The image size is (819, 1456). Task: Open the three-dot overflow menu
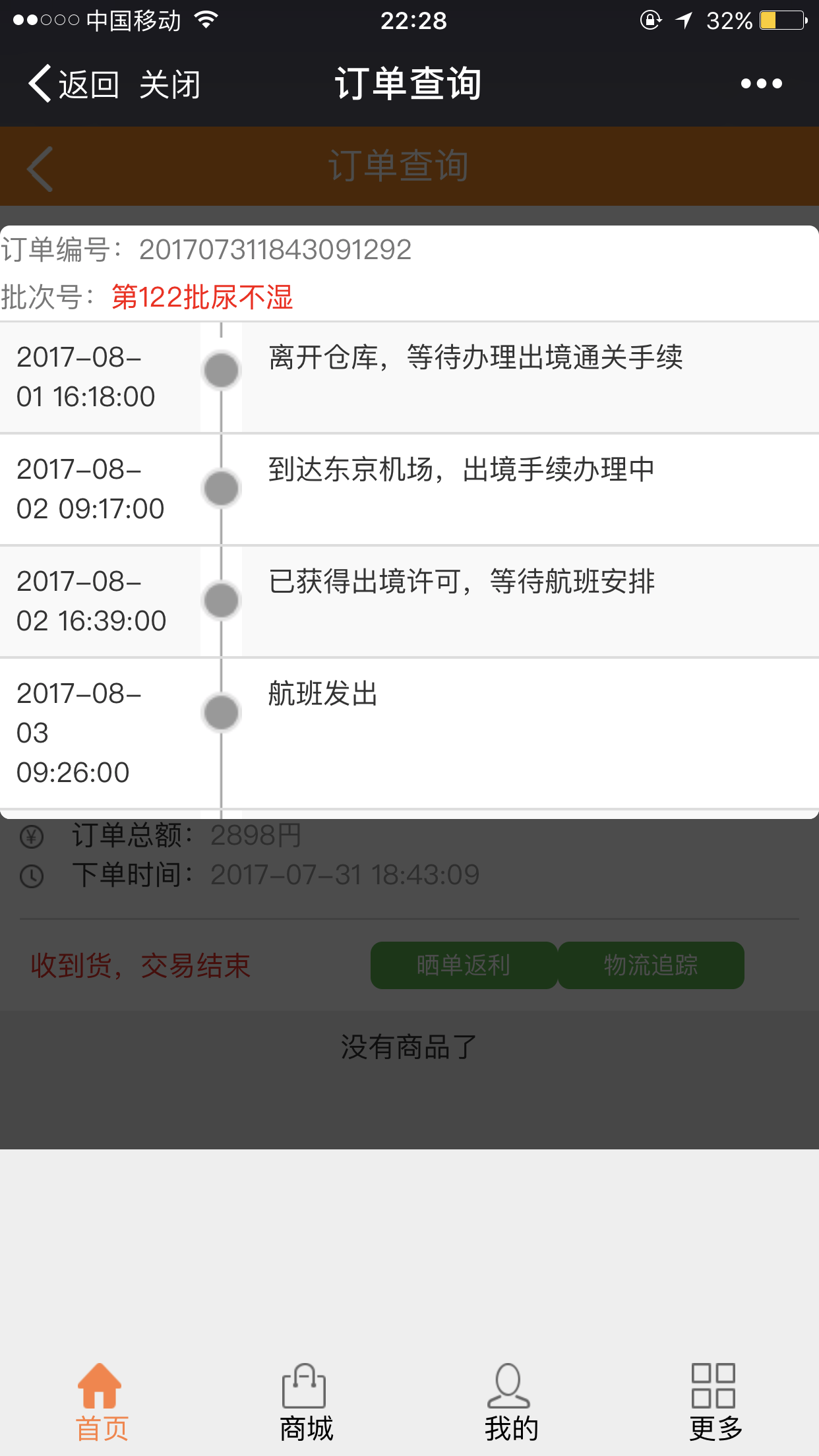click(761, 84)
